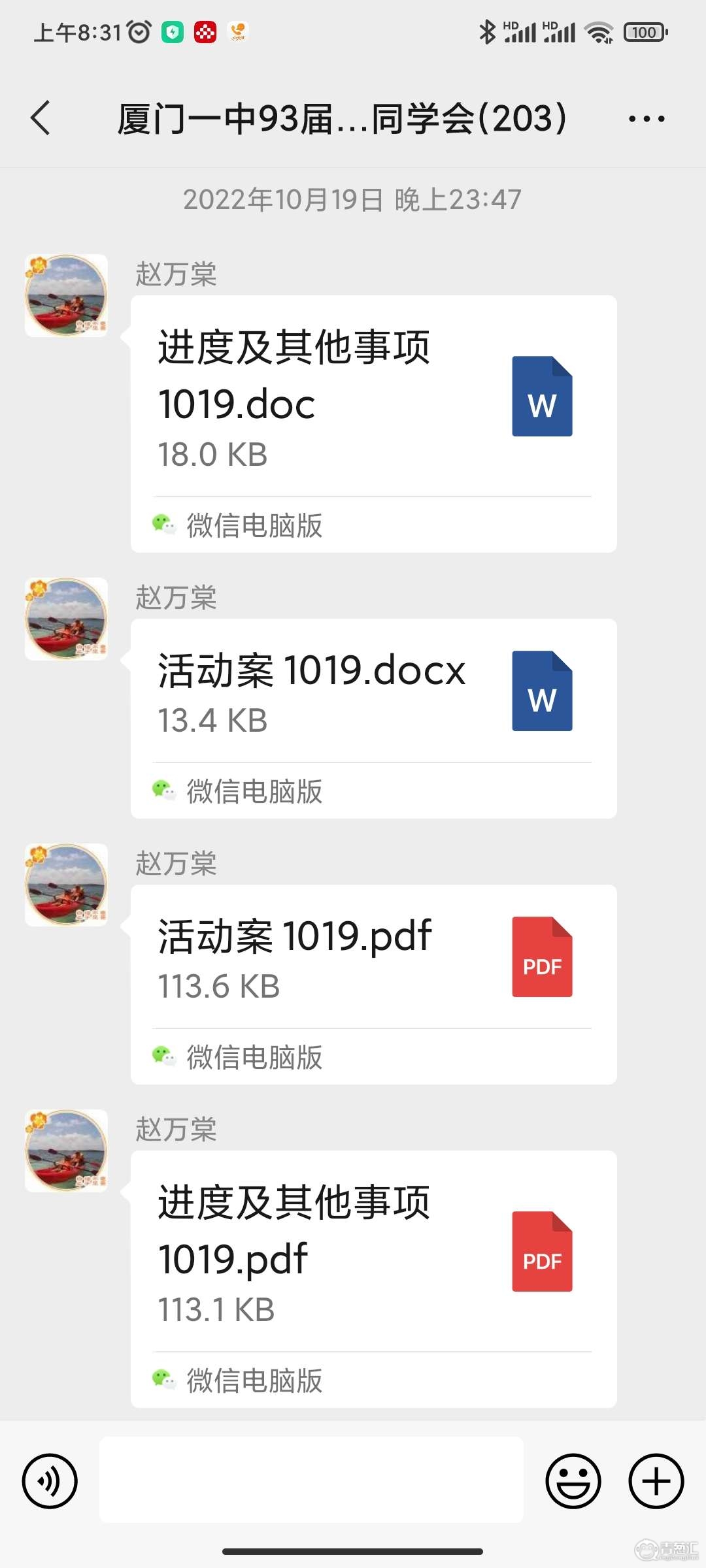This screenshot has width=706, height=1568.
Task: Focus the message text field
Action: click(x=311, y=1480)
